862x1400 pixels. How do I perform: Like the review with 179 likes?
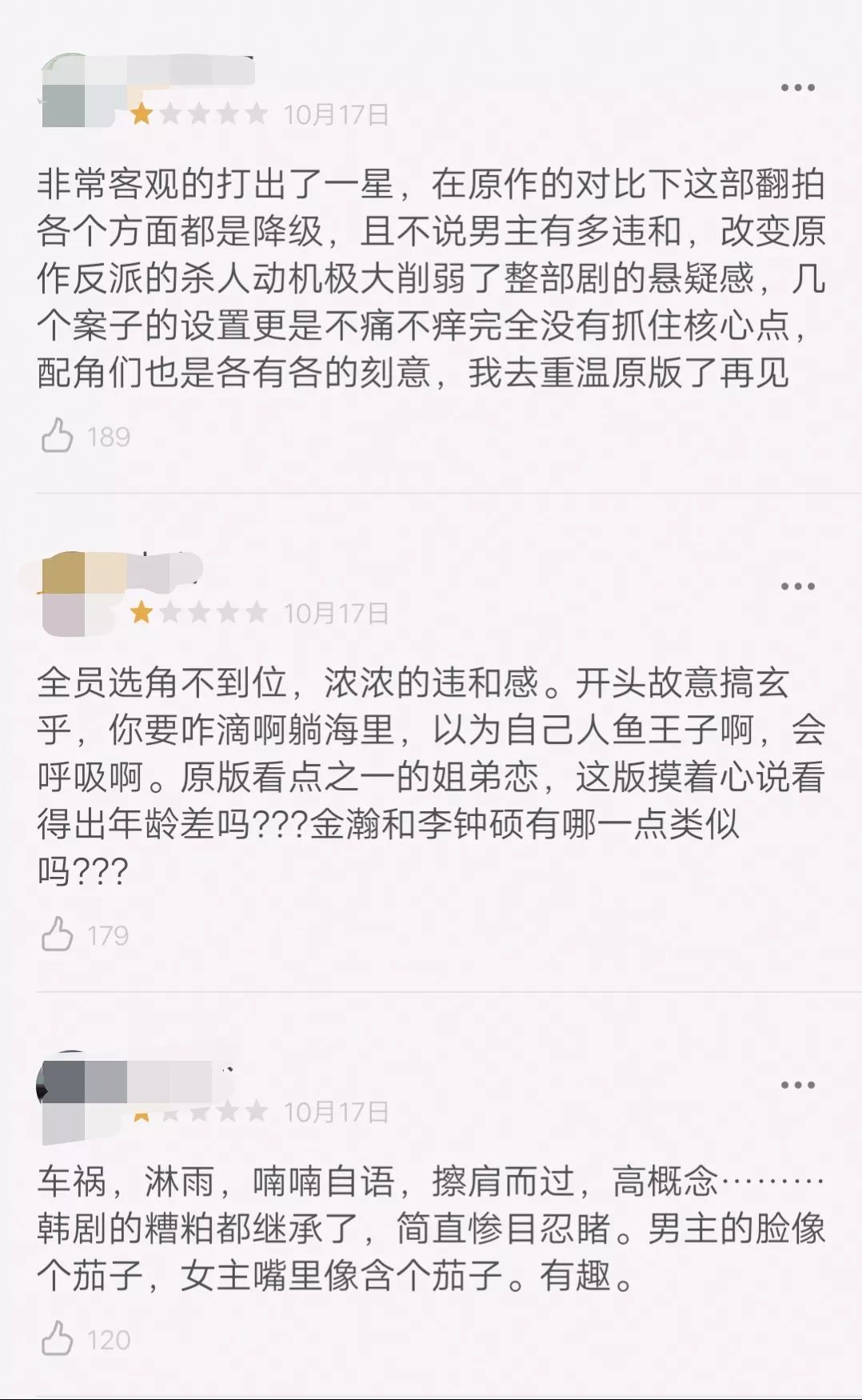[58, 934]
